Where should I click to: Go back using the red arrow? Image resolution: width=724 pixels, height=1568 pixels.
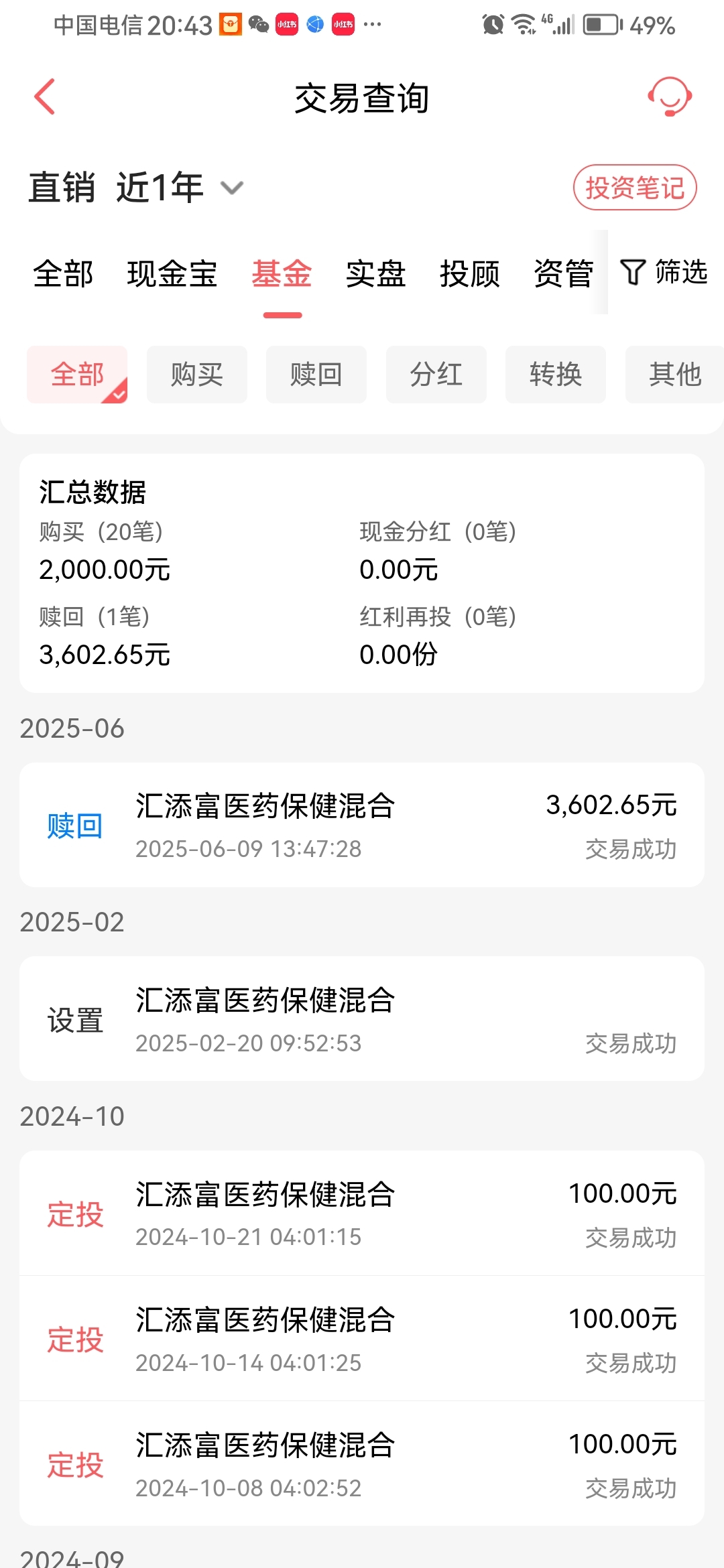pos(44,97)
